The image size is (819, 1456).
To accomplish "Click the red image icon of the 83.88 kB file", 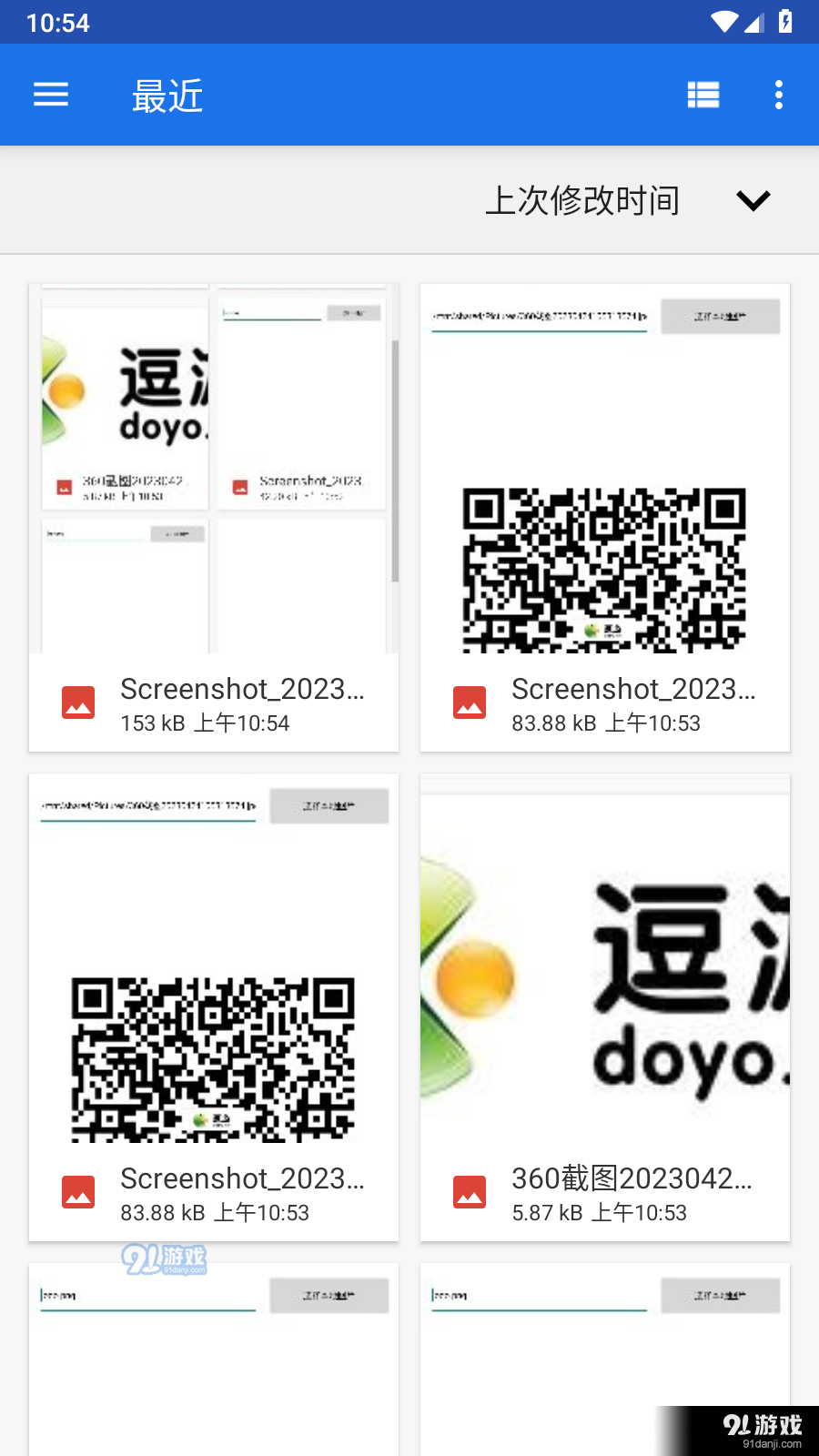I will [469, 702].
